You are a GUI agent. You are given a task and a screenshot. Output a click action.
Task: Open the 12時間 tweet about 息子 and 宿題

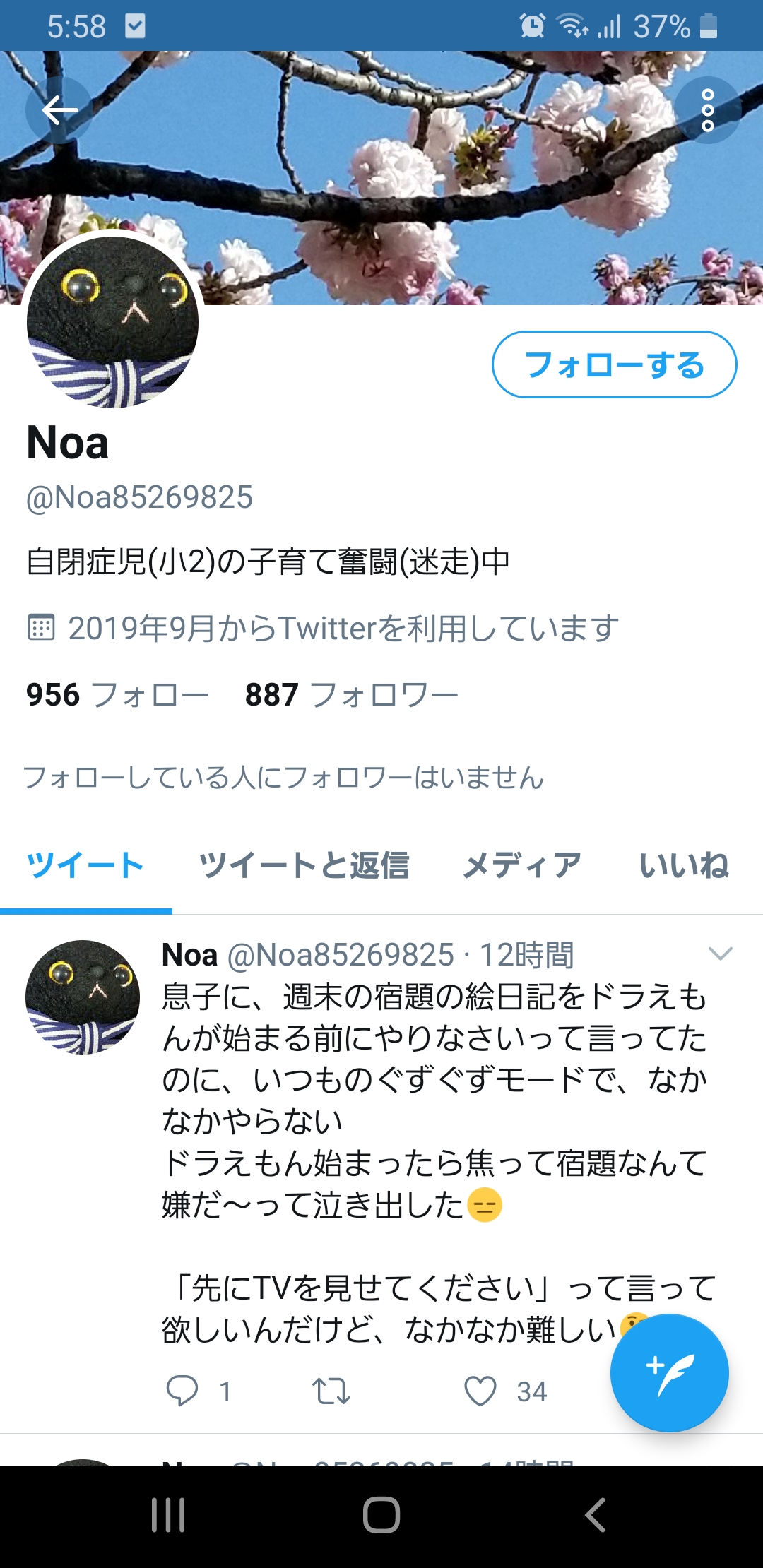434,1141
